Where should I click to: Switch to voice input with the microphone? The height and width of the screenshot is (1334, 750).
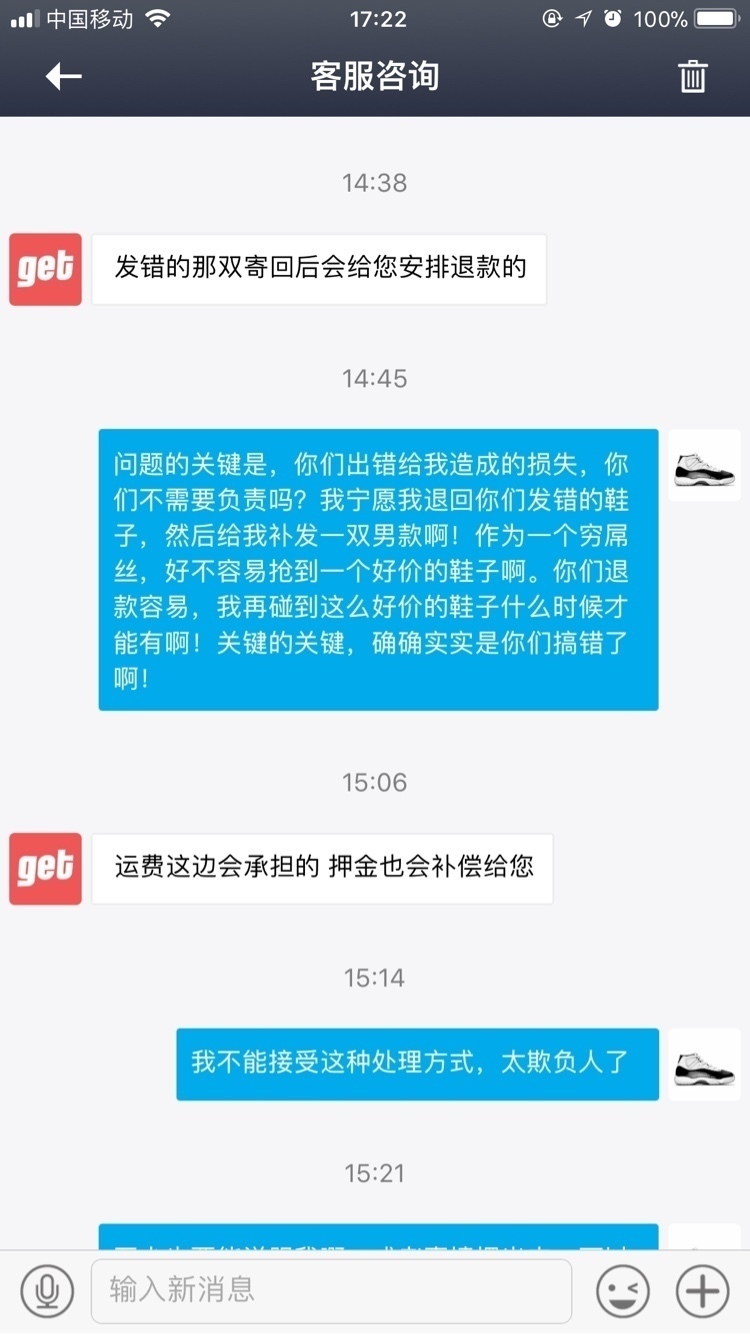point(46,1291)
